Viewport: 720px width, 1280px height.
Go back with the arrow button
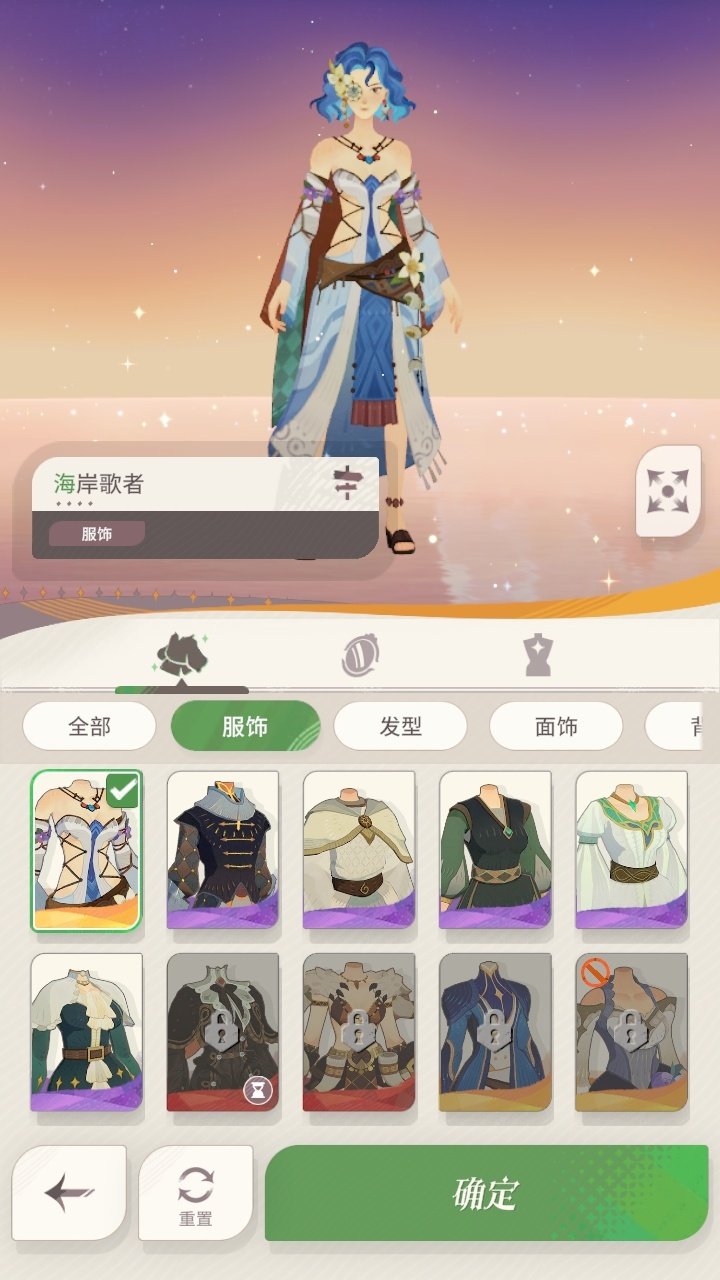pyautogui.click(x=69, y=1192)
